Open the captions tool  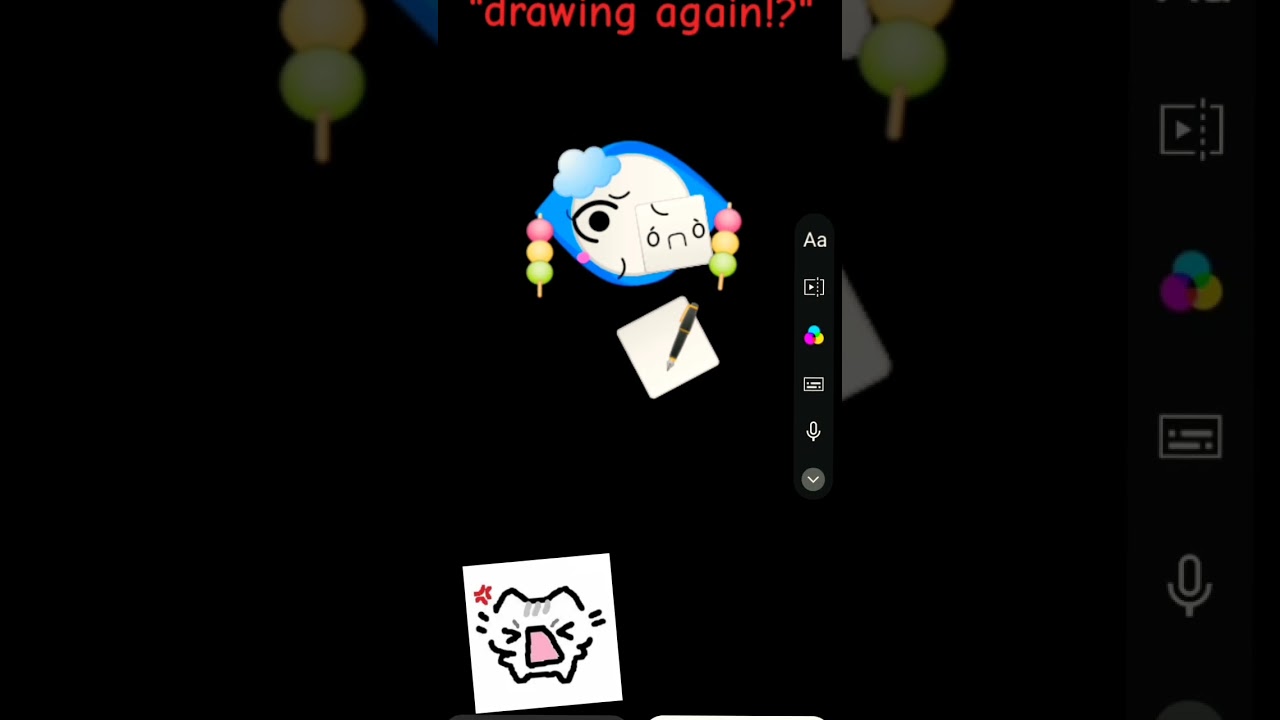814,384
